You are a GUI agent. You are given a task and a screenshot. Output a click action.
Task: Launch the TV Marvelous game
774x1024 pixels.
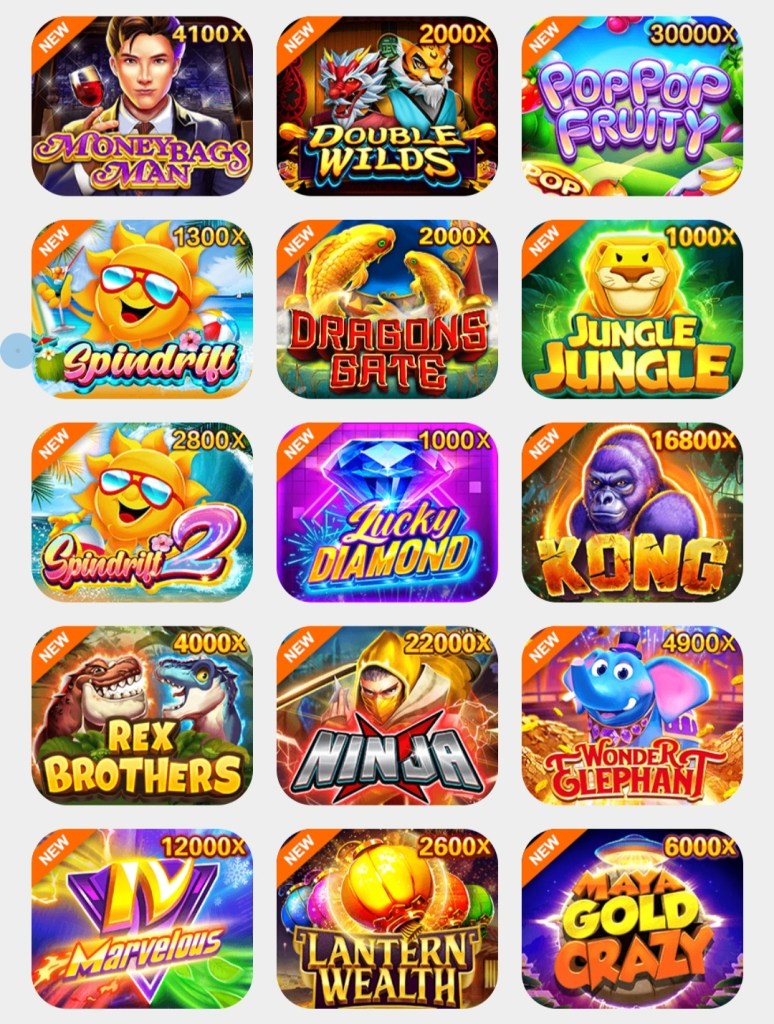point(142,918)
